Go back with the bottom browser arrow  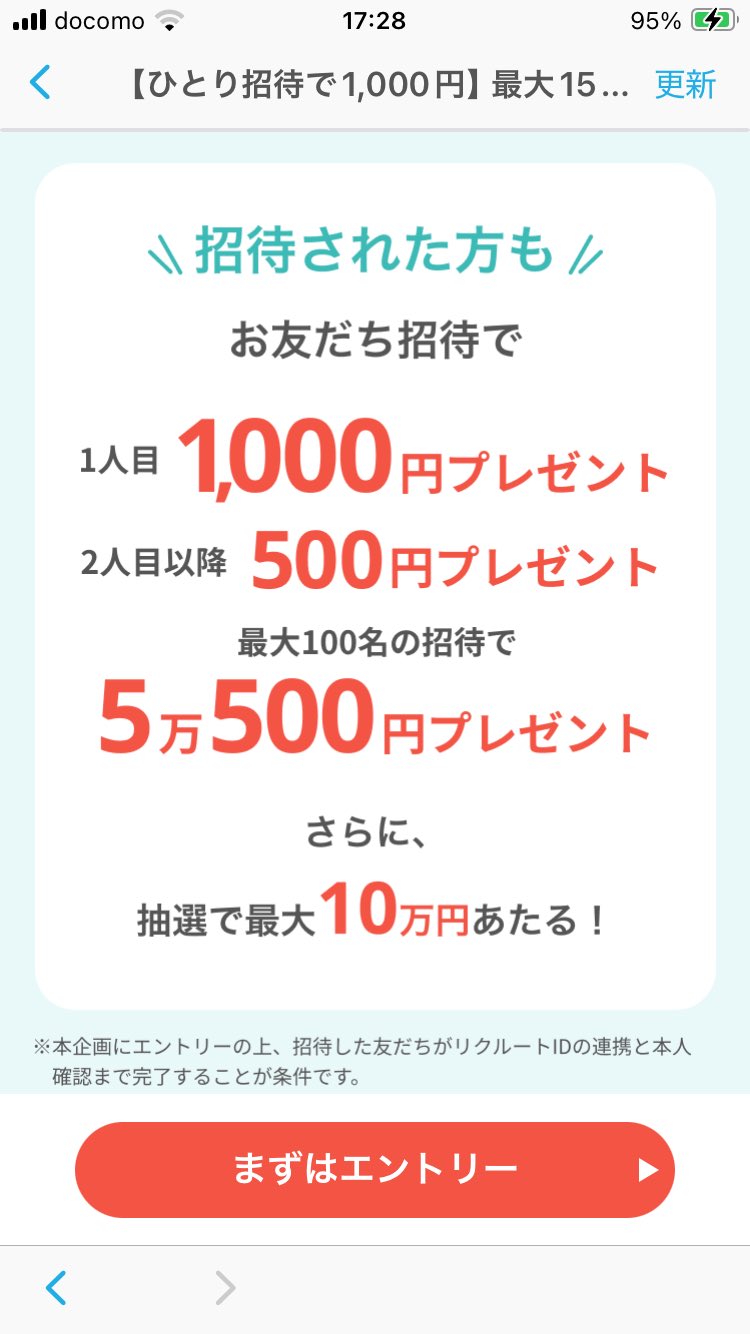(57, 1288)
